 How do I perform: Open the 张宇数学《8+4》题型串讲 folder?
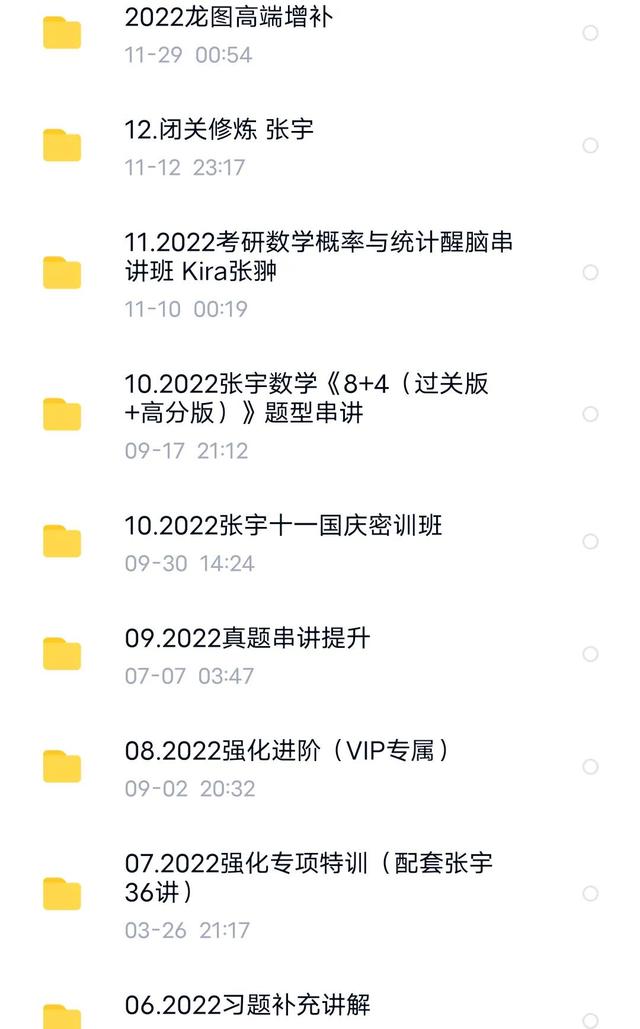click(x=306, y=398)
